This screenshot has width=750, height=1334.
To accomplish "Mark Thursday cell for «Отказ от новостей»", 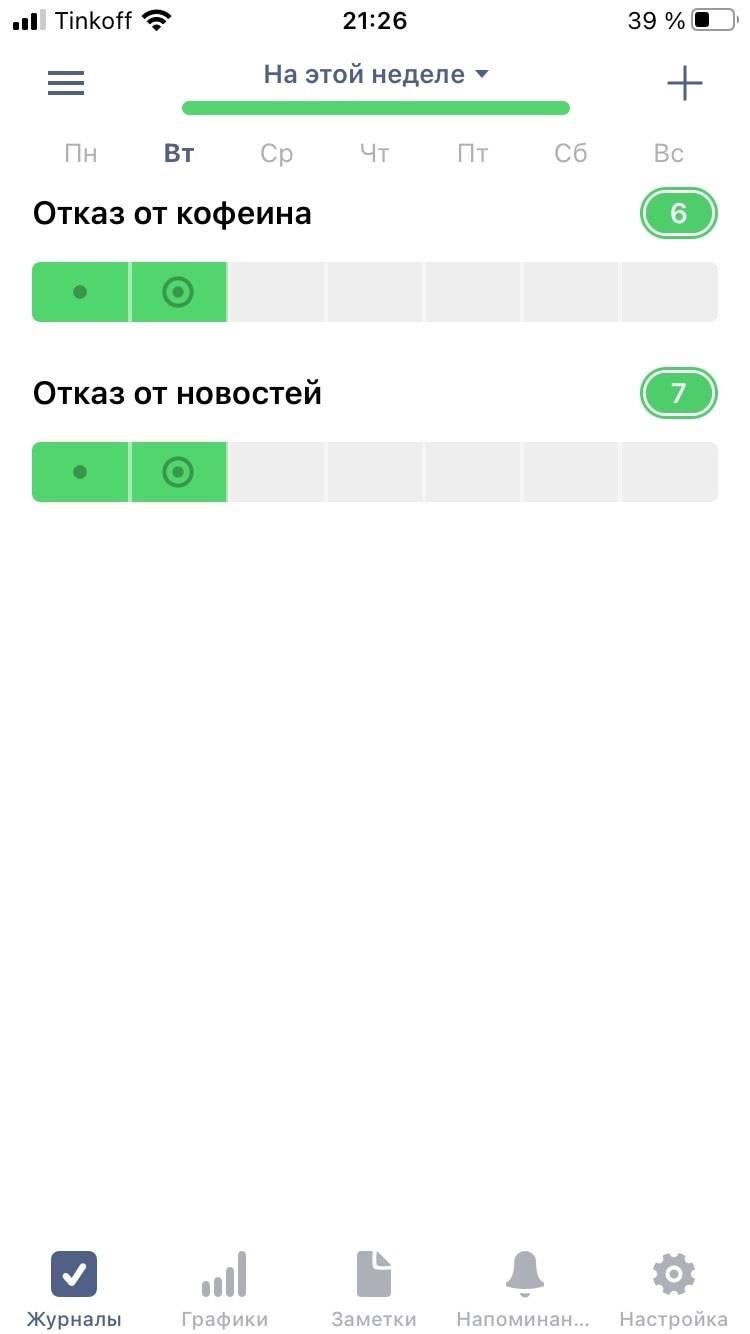I will pos(374,472).
